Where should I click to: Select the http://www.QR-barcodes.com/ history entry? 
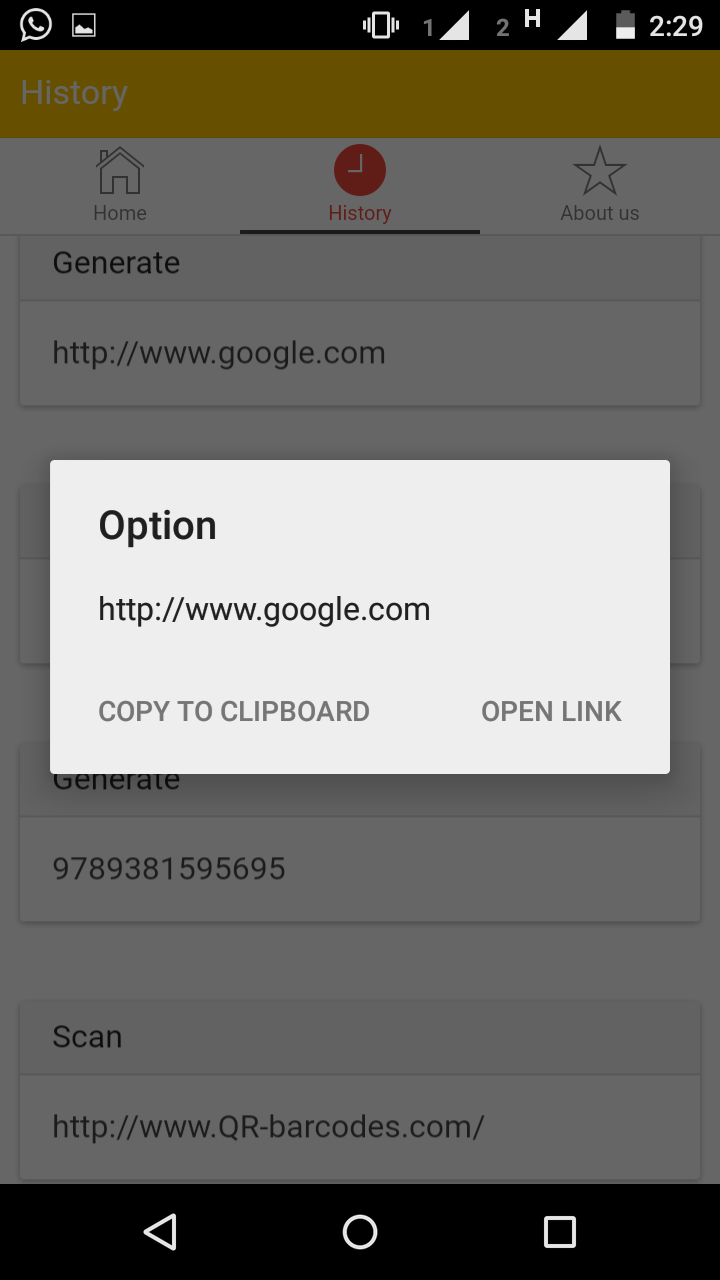click(267, 1127)
